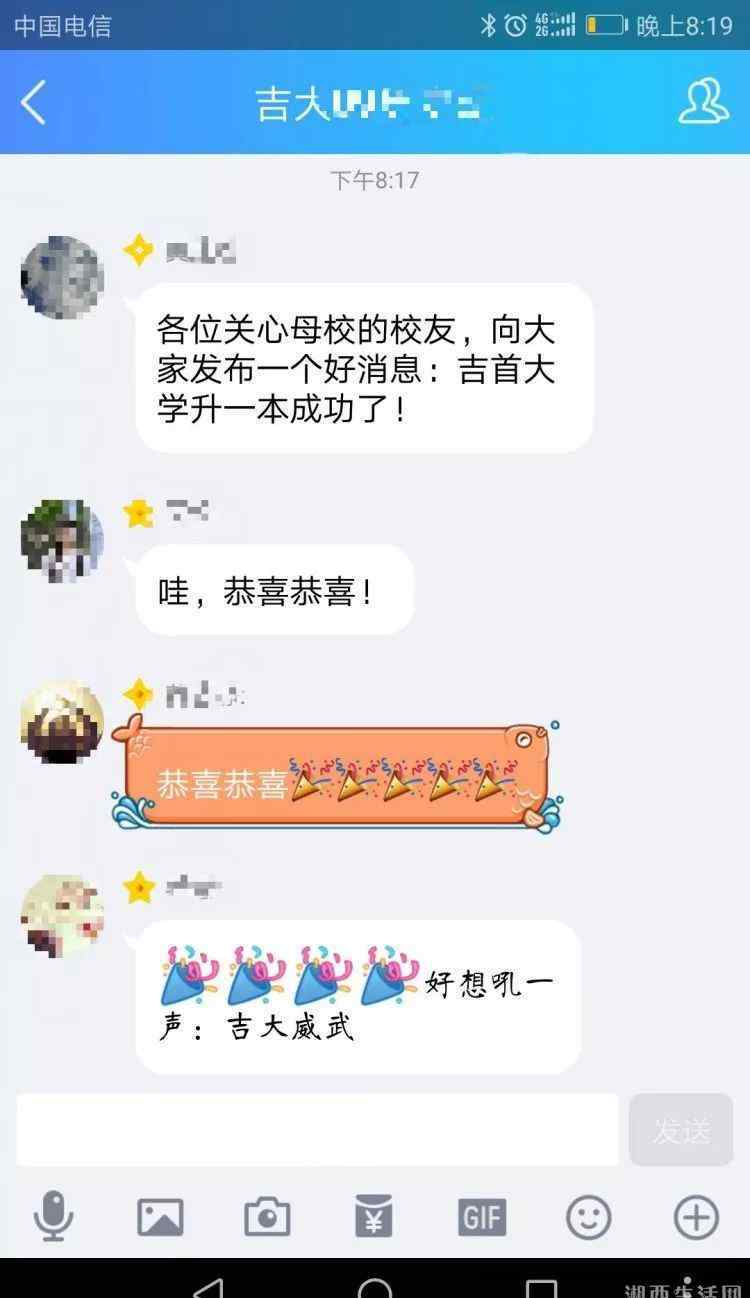Open more options with the plus icon
Image resolution: width=750 pixels, height=1298 pixels.
[x=697, y=1217]
